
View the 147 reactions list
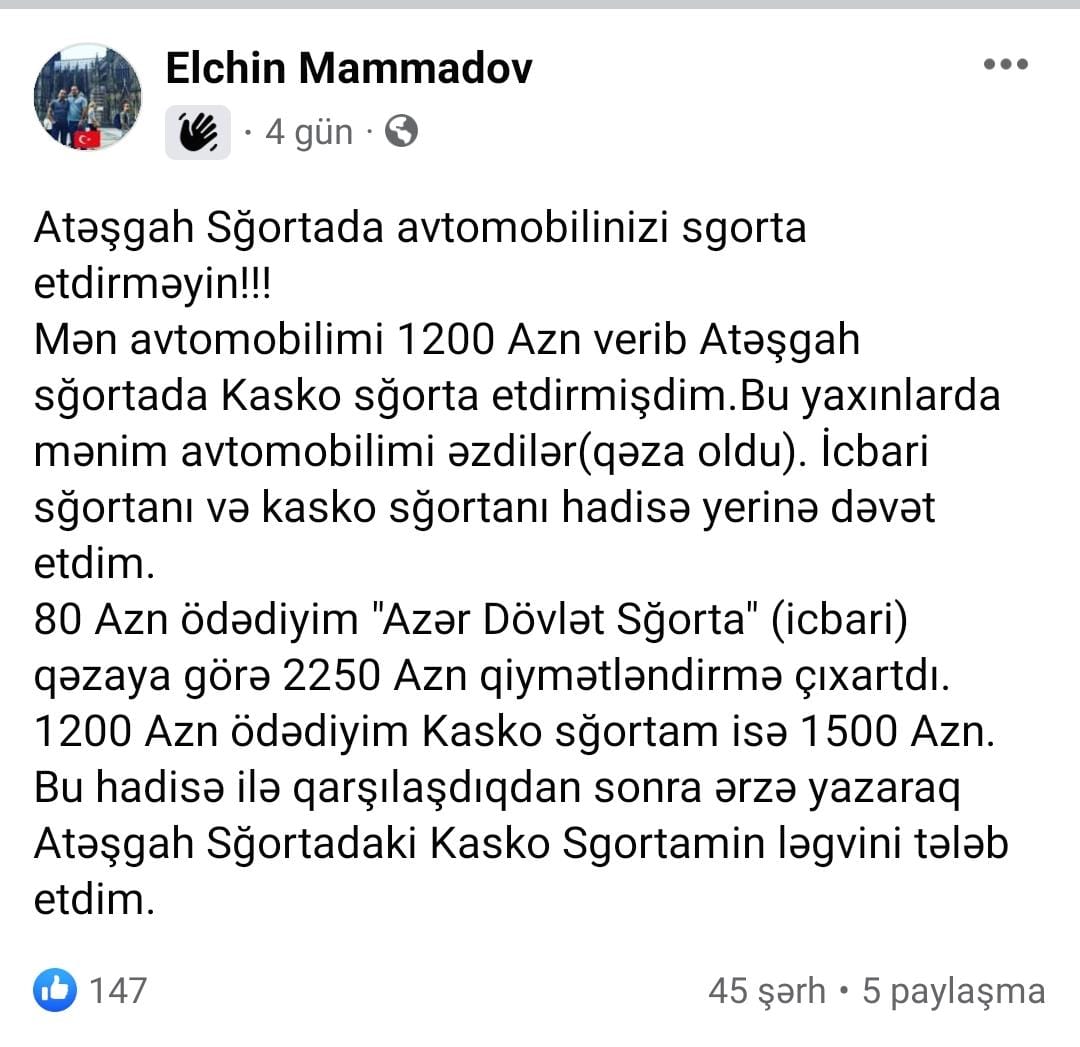[90, 990]
